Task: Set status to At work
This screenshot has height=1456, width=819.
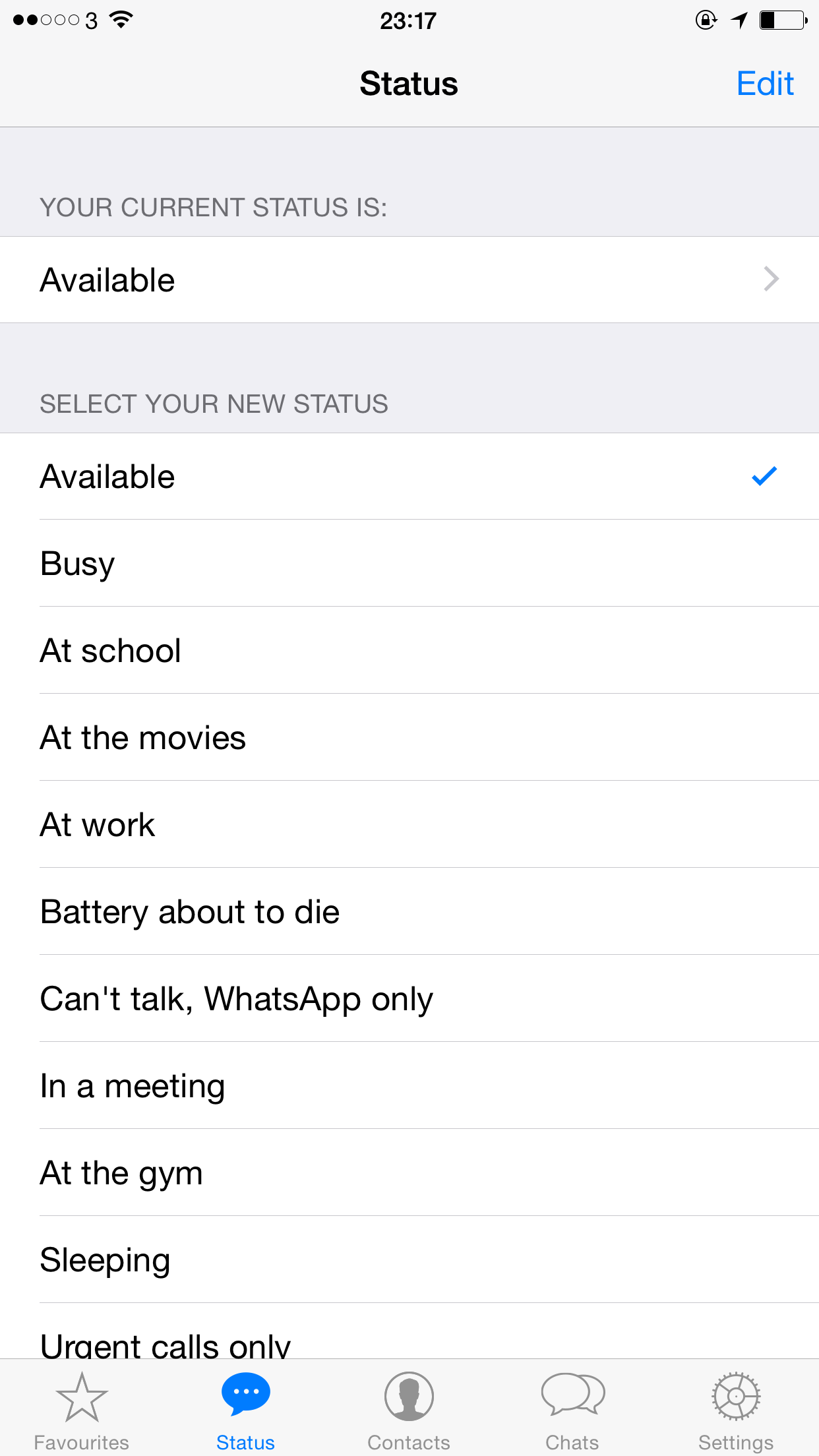Action: pyautogui.click(x=409, y=824)
